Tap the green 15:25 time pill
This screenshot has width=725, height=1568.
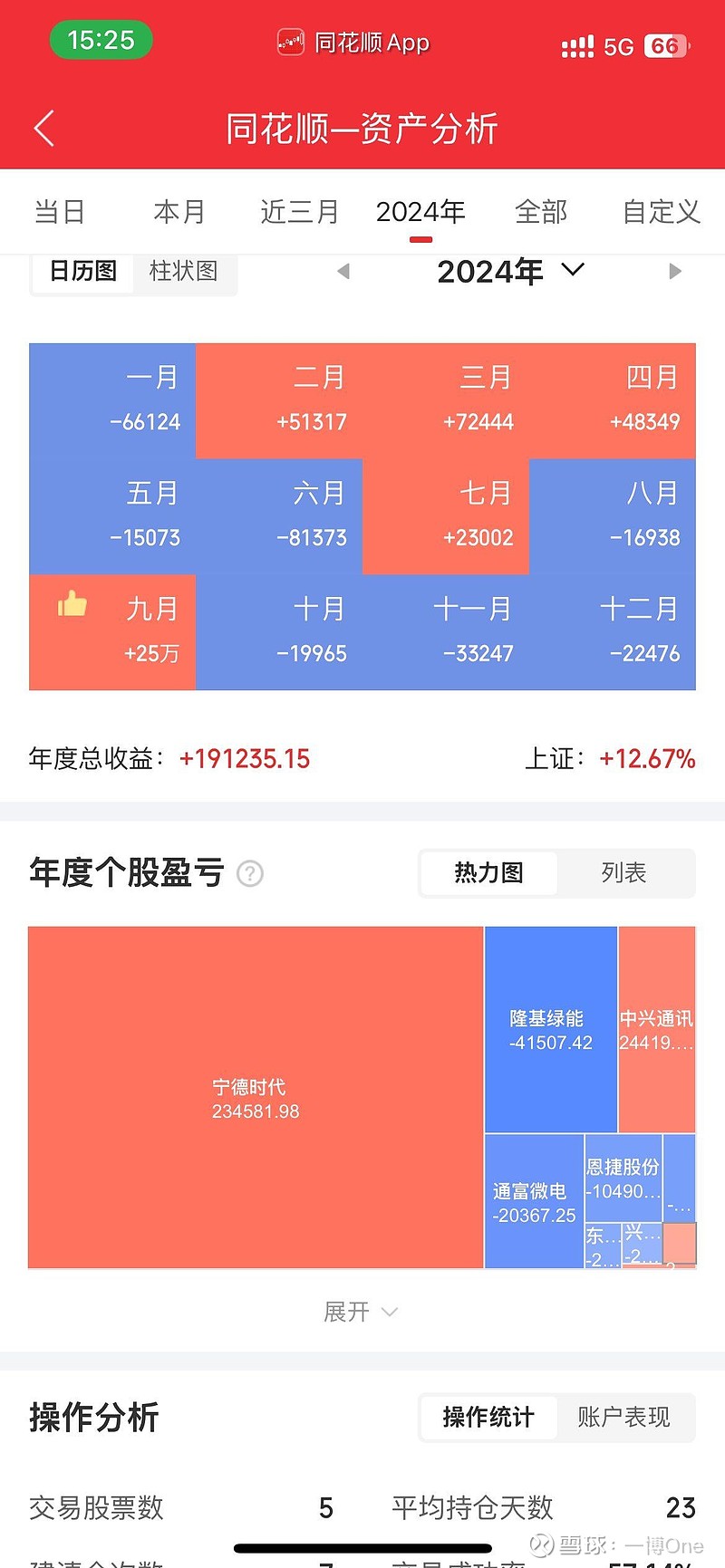[x=101, y=40]
